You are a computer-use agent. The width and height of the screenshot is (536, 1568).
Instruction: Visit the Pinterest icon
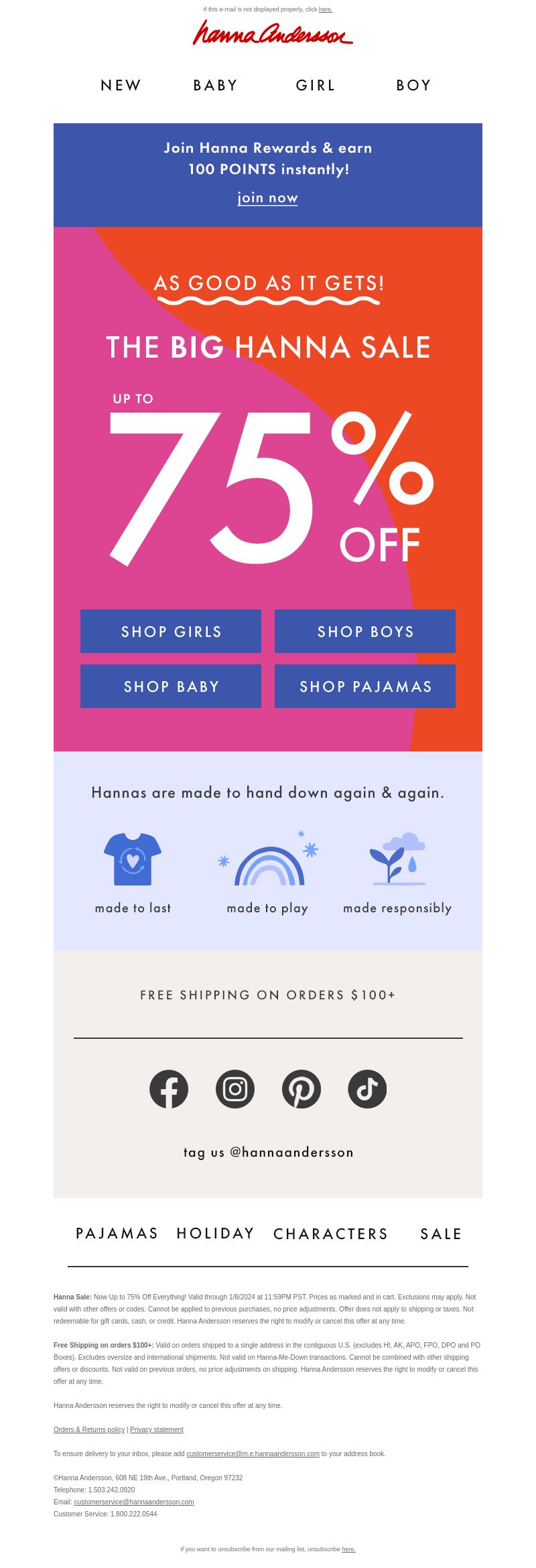(301, 1089)
